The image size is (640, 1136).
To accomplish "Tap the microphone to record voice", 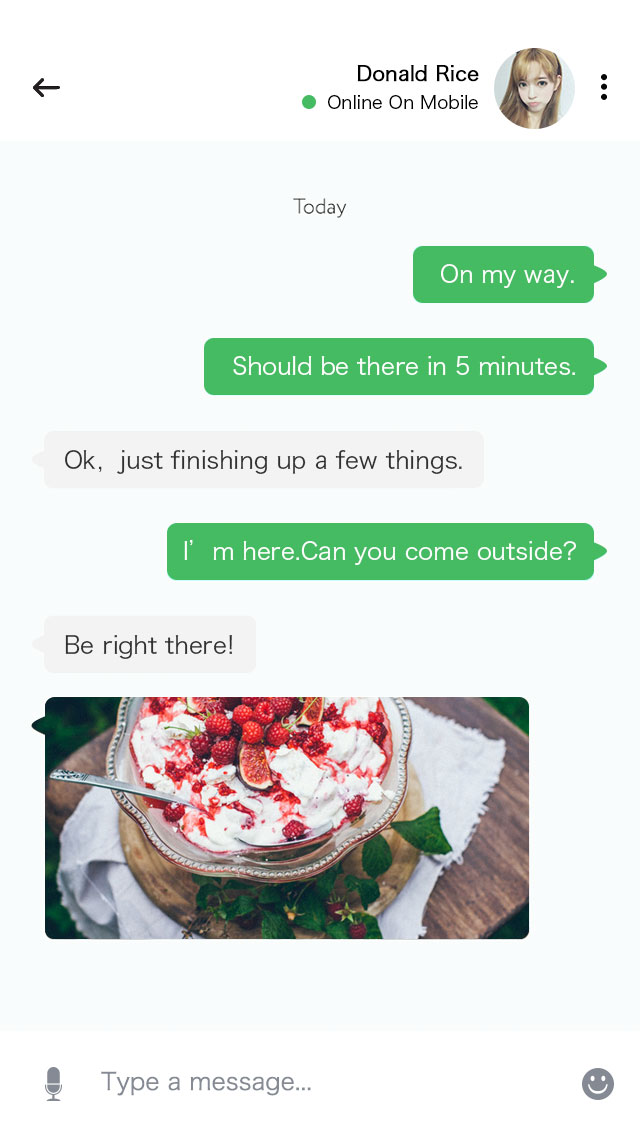I will coord(54,1084).
